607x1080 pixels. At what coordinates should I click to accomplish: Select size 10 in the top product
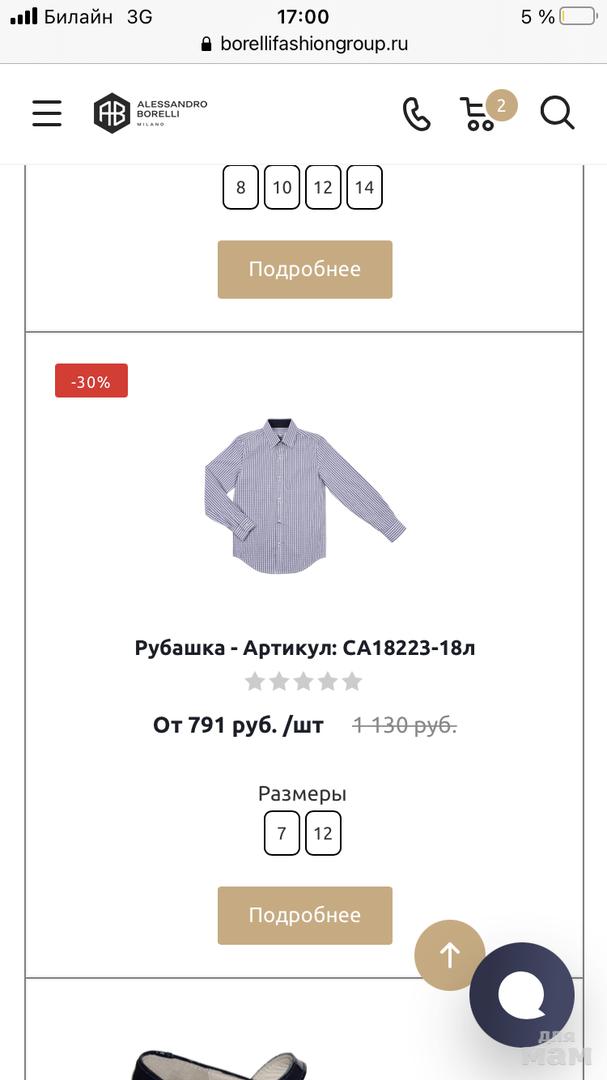pos(282,188)
